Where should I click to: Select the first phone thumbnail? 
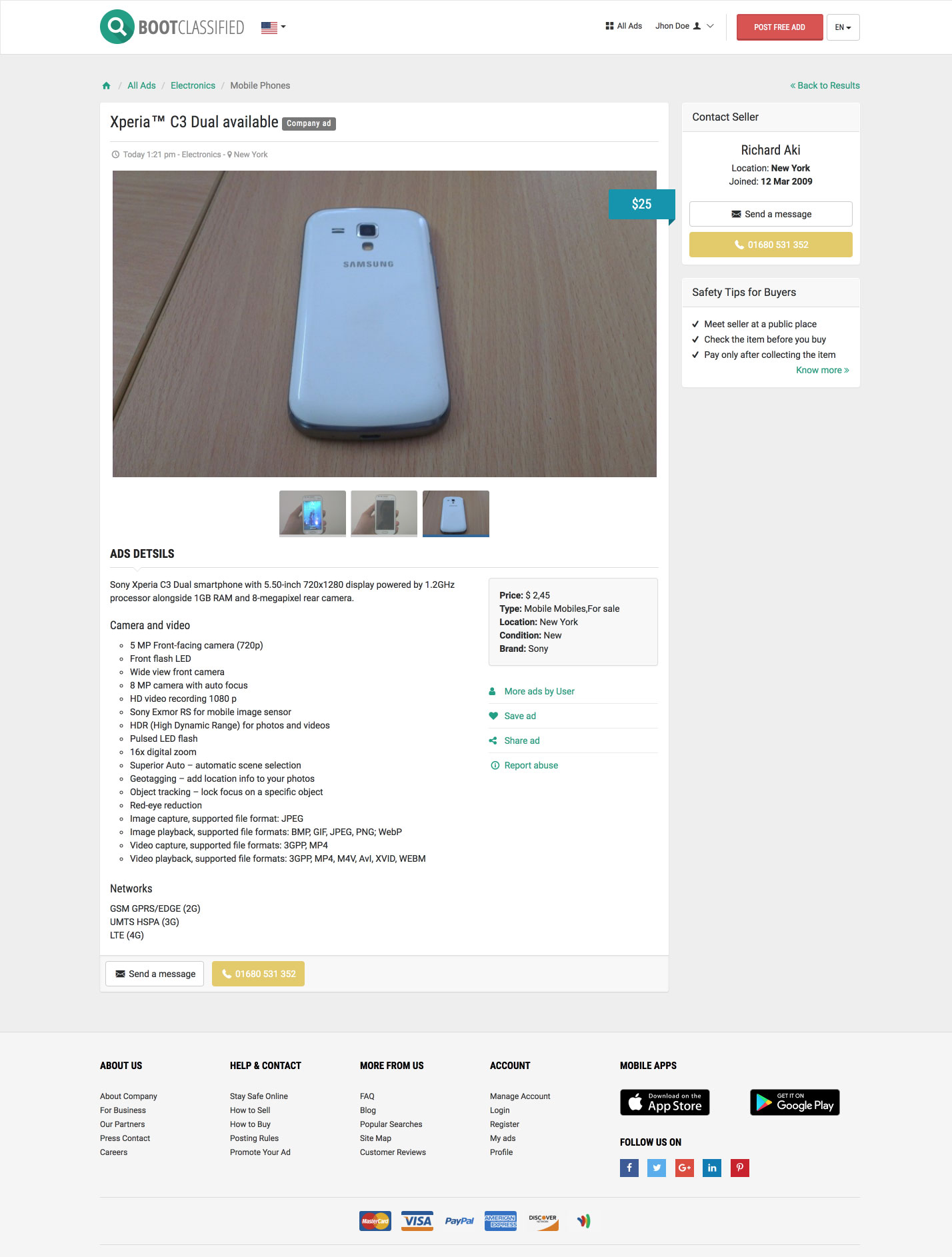click(313, 513)
